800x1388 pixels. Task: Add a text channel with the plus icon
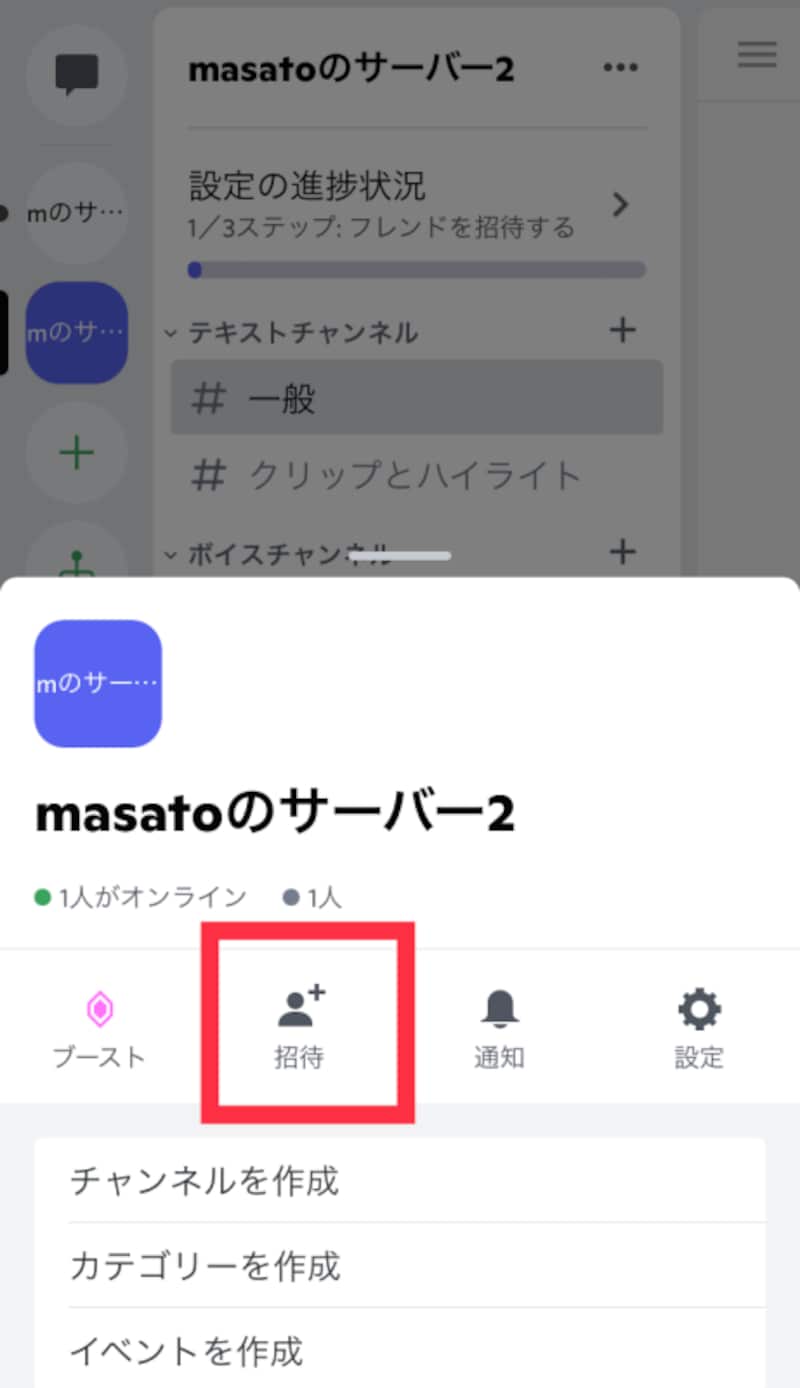pyautogui.click(x=622, y=330)
